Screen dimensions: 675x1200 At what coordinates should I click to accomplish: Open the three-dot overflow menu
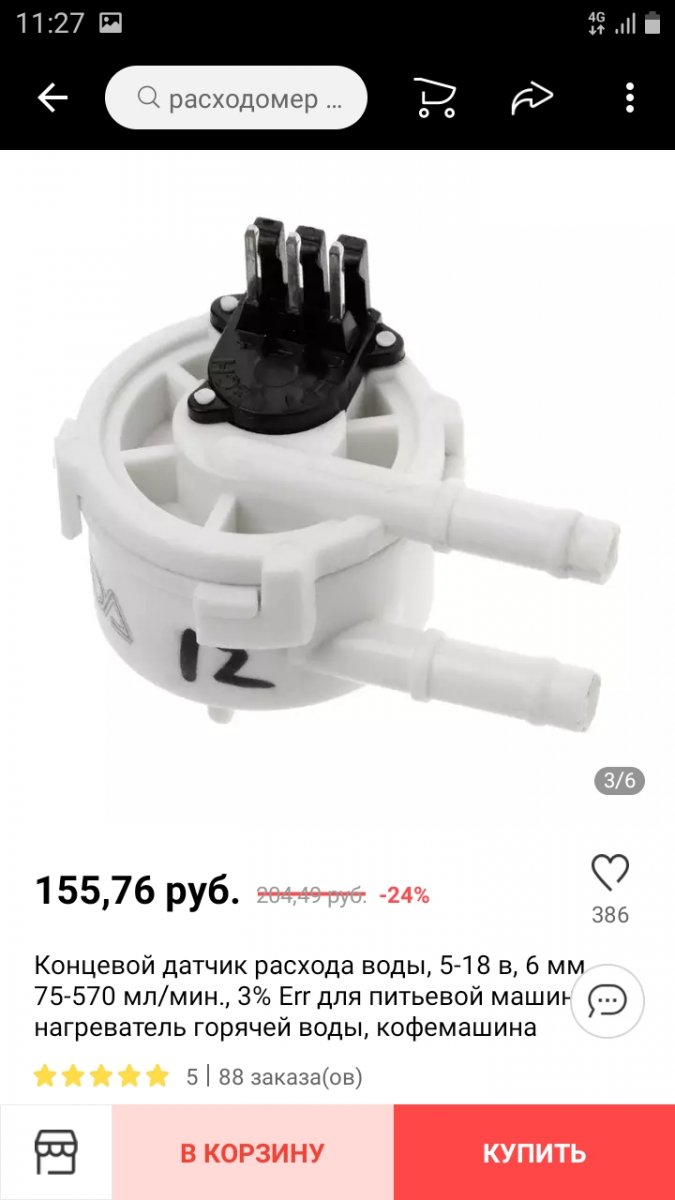click(630, 98)
